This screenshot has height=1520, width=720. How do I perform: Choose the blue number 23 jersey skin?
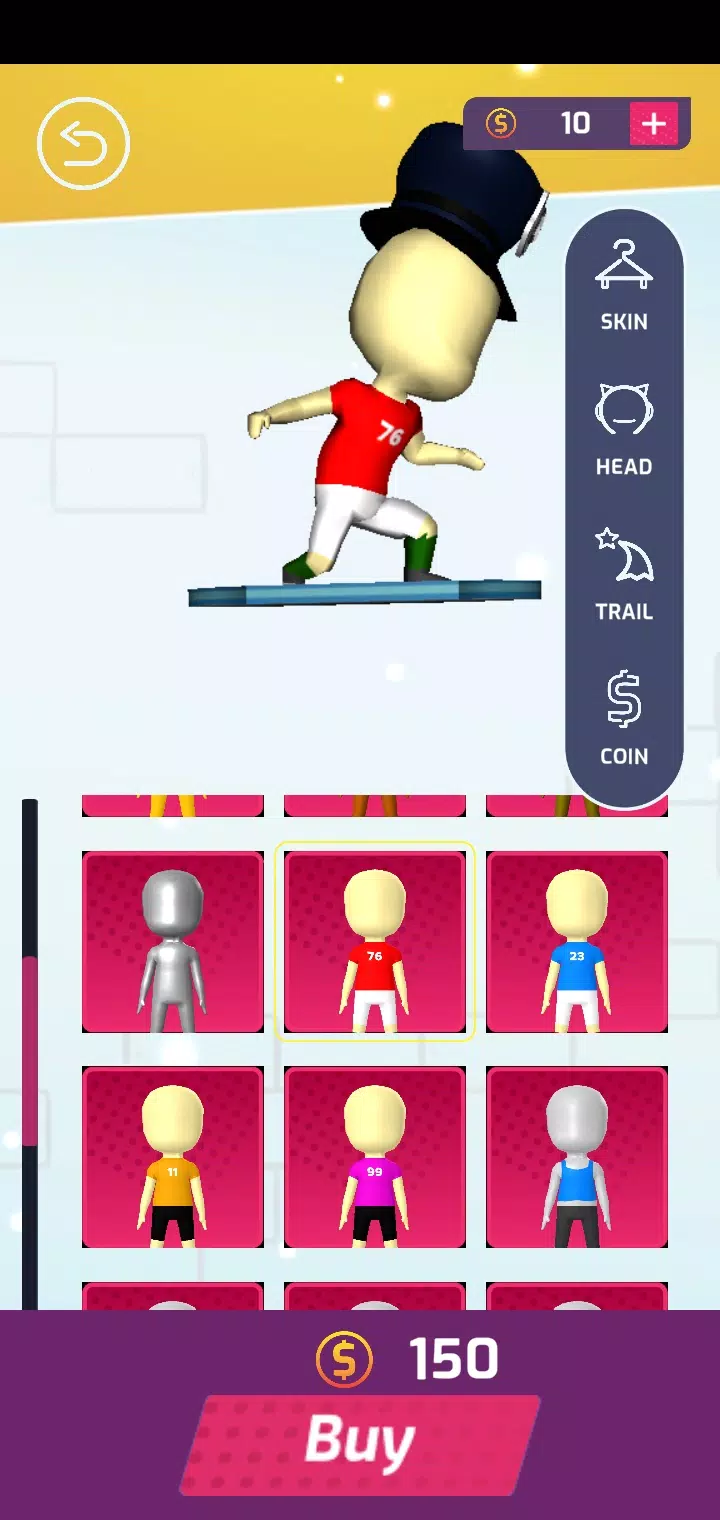pos(577,942)
